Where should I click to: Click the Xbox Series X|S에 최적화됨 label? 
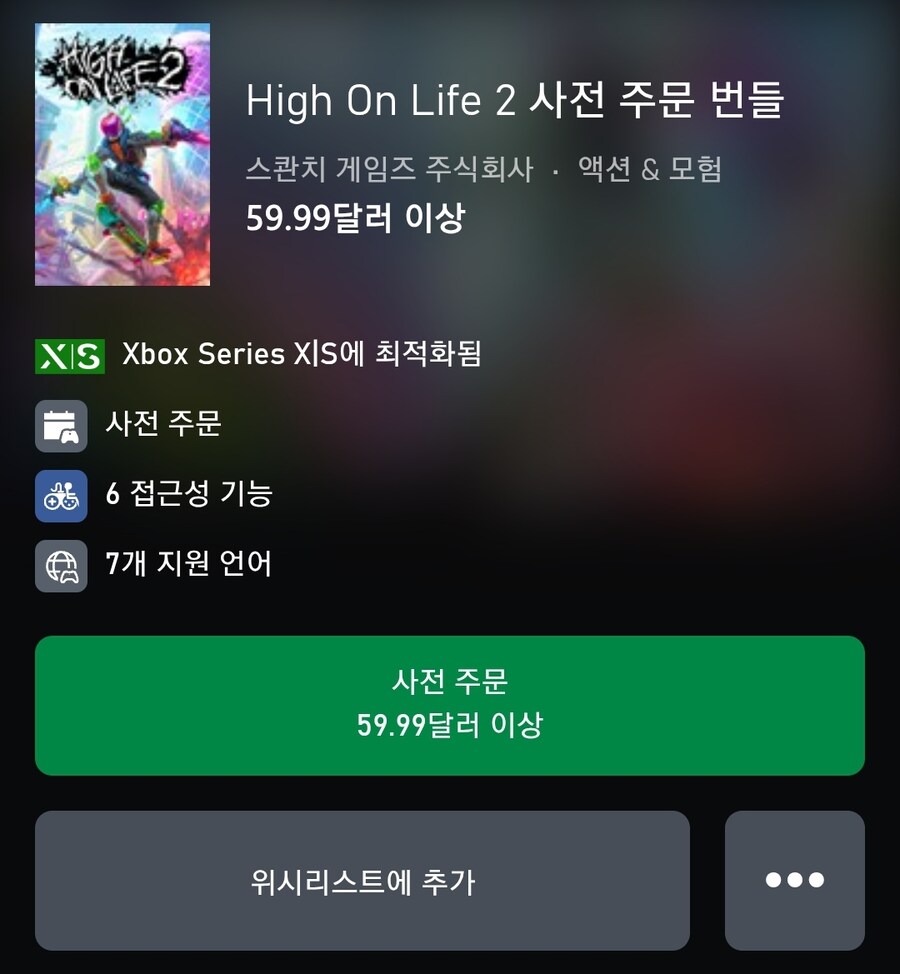[x=300, y=355]
